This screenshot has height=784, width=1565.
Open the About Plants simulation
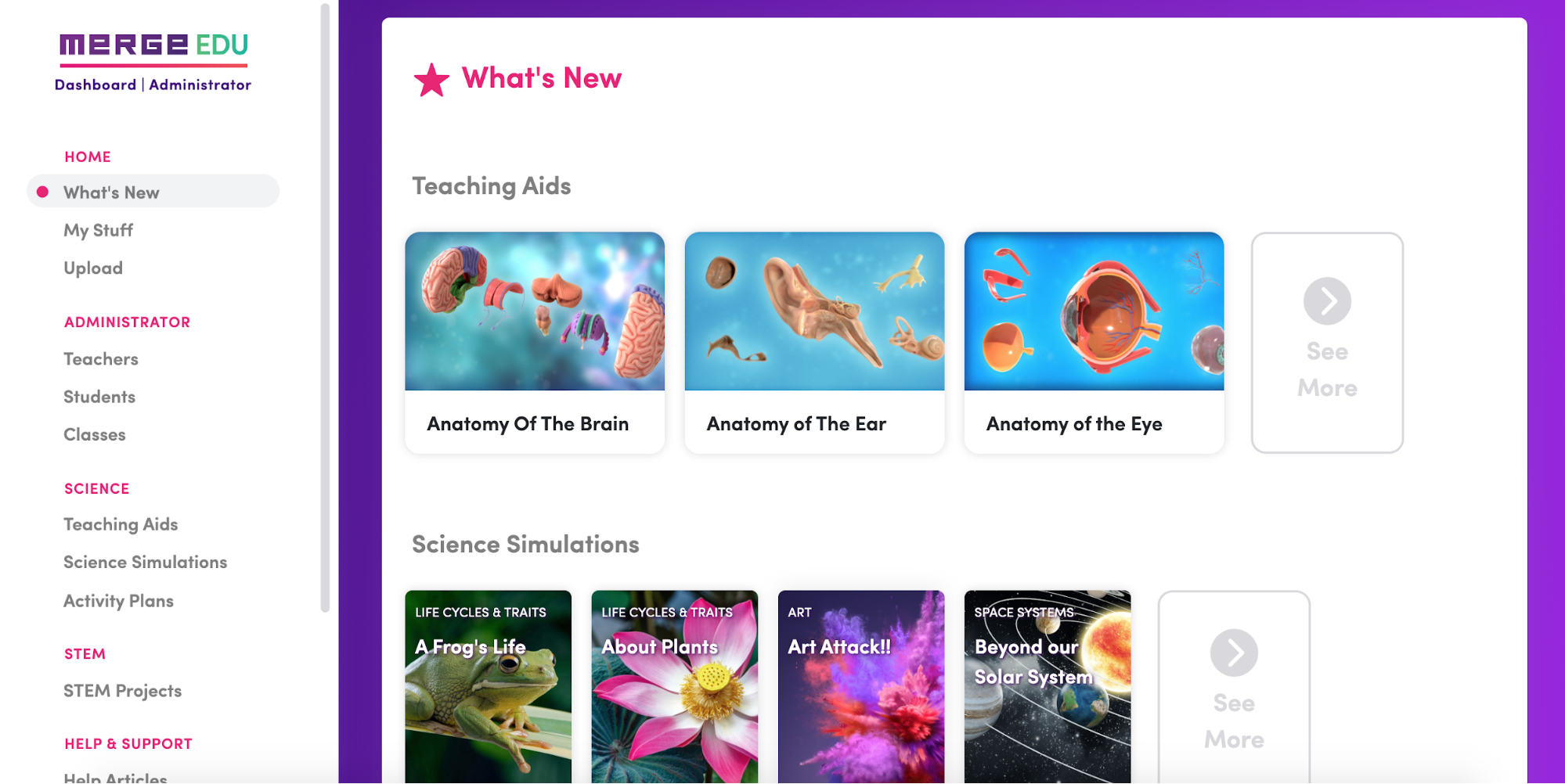point(674,686)
